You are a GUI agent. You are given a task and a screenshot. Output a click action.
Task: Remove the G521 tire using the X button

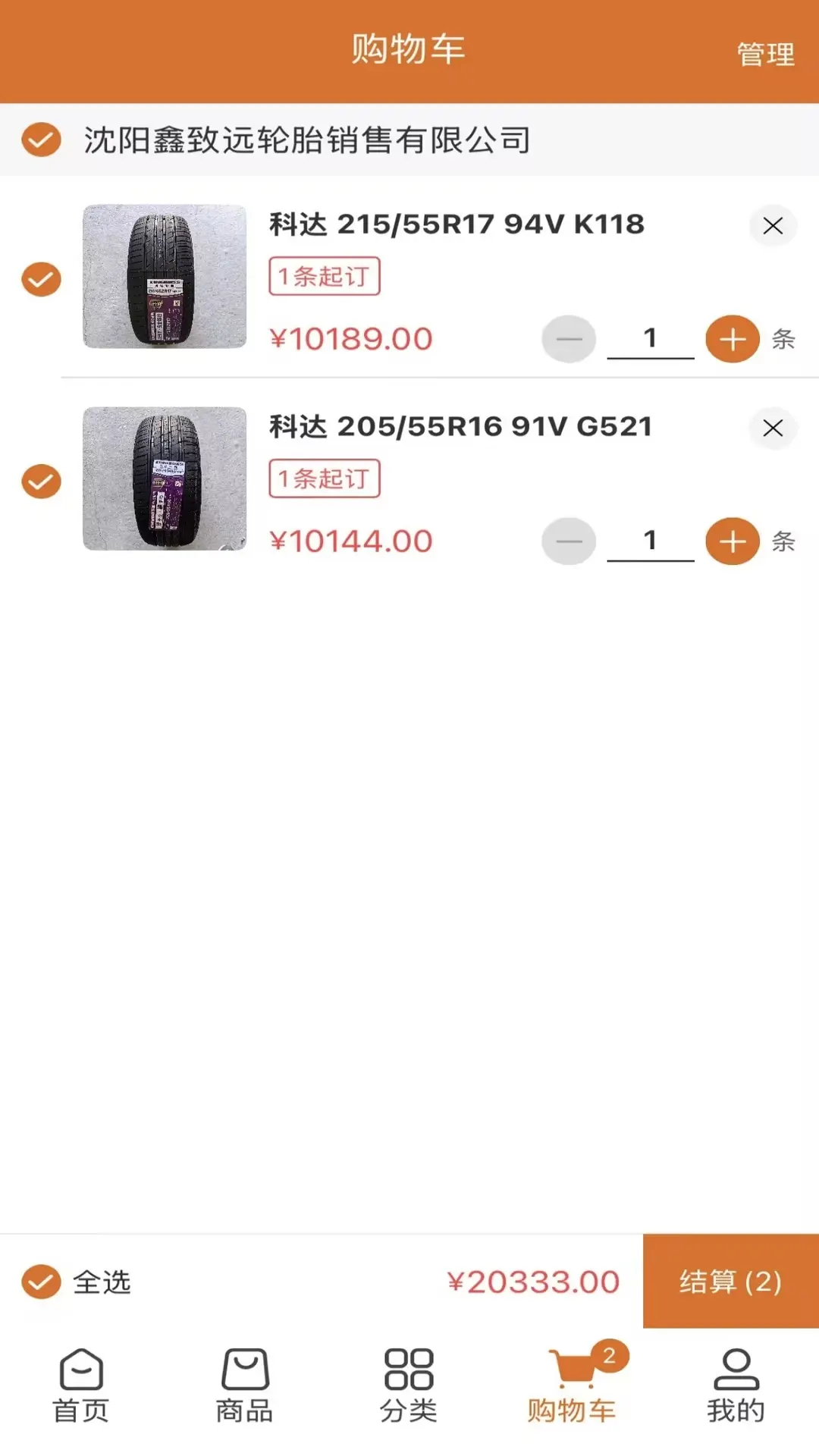pos(772,428)
